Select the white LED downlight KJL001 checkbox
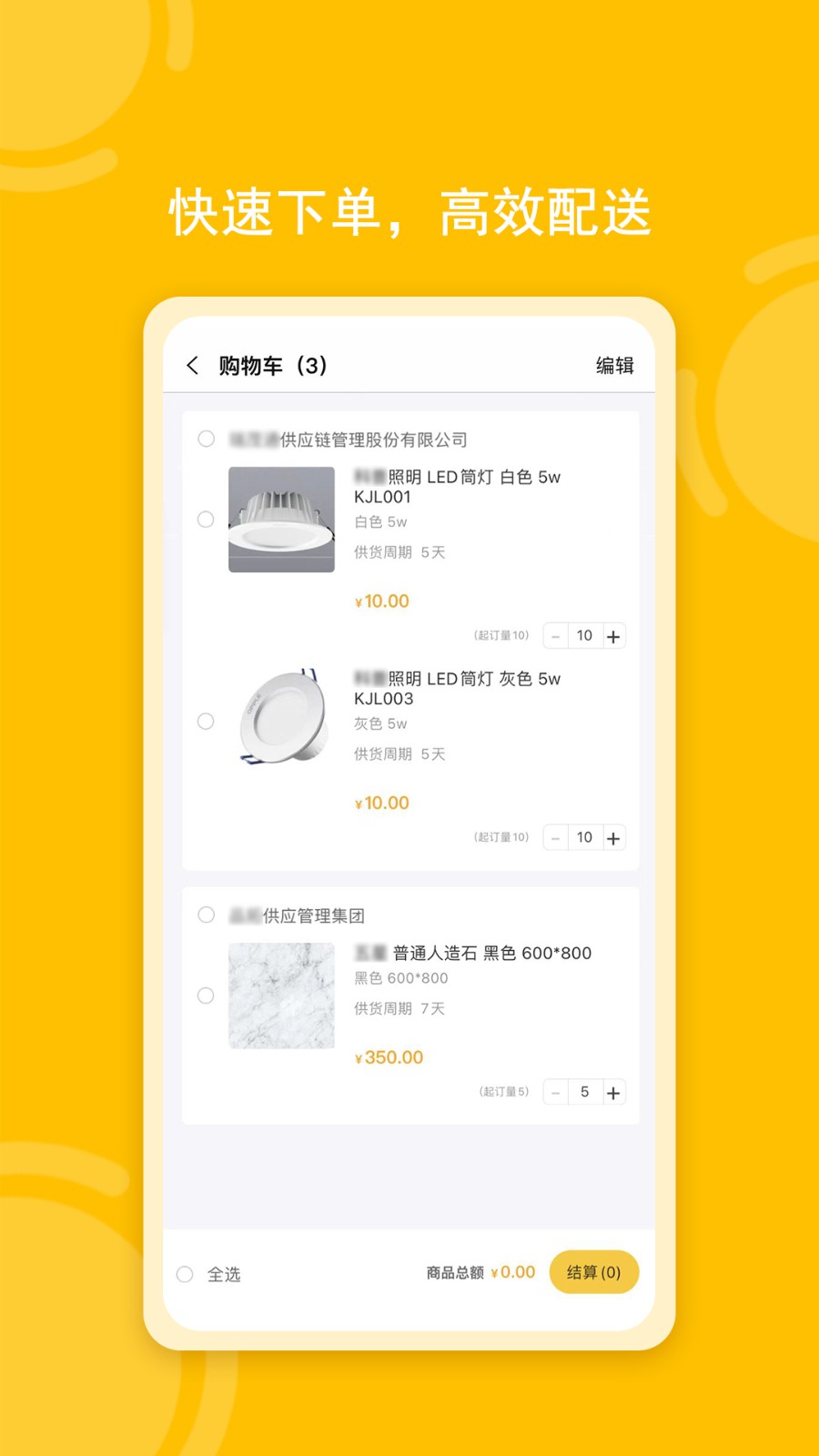This screenshot has width=819, height=1456. (x=206, y=520)
